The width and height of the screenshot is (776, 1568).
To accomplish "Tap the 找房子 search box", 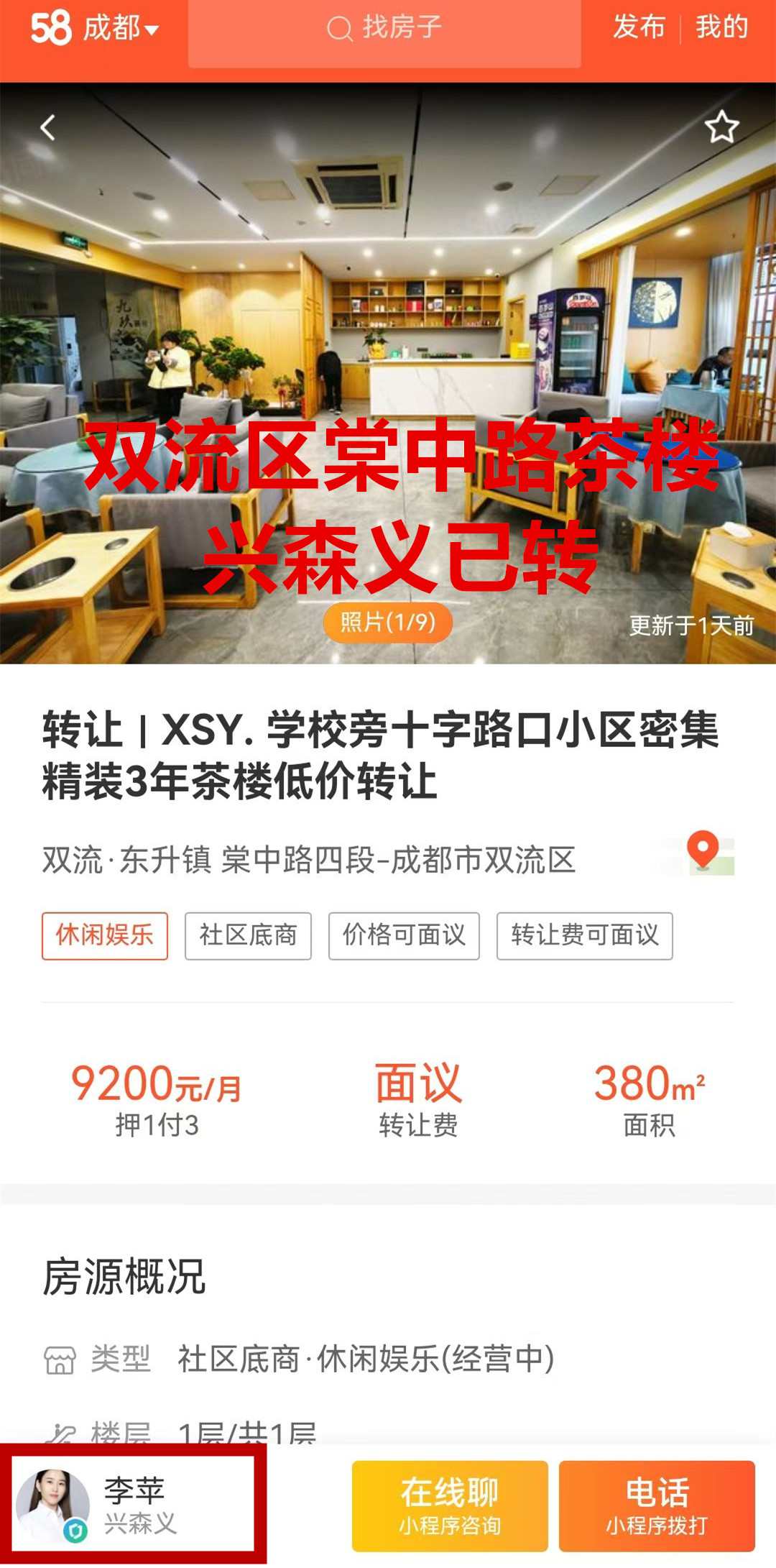I will pyautogui.click(x=384, y=29).
